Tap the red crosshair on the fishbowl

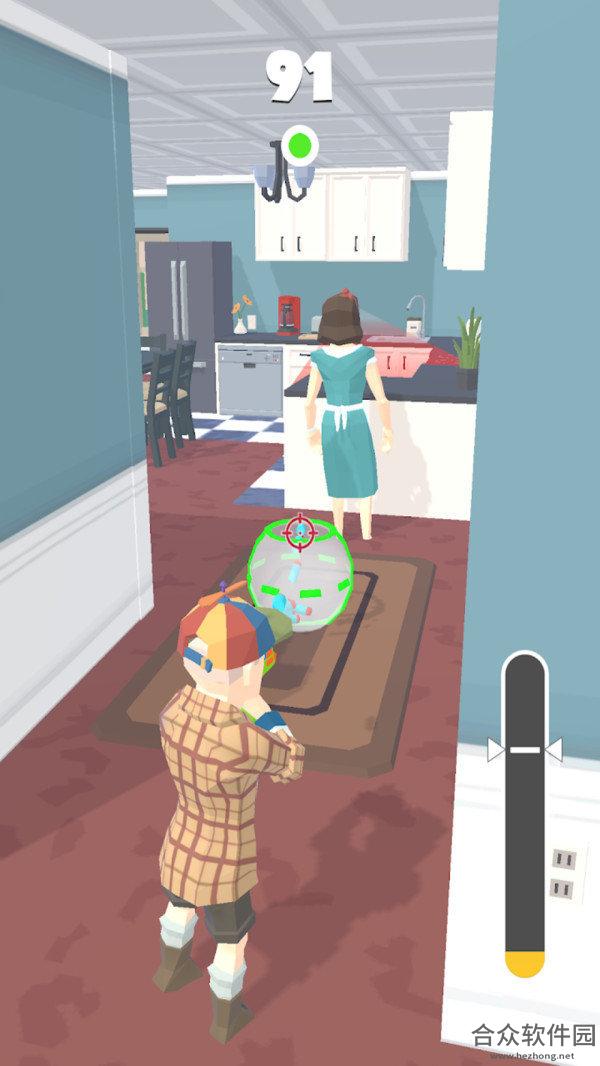pyautogui.click(x=300, y=532)
